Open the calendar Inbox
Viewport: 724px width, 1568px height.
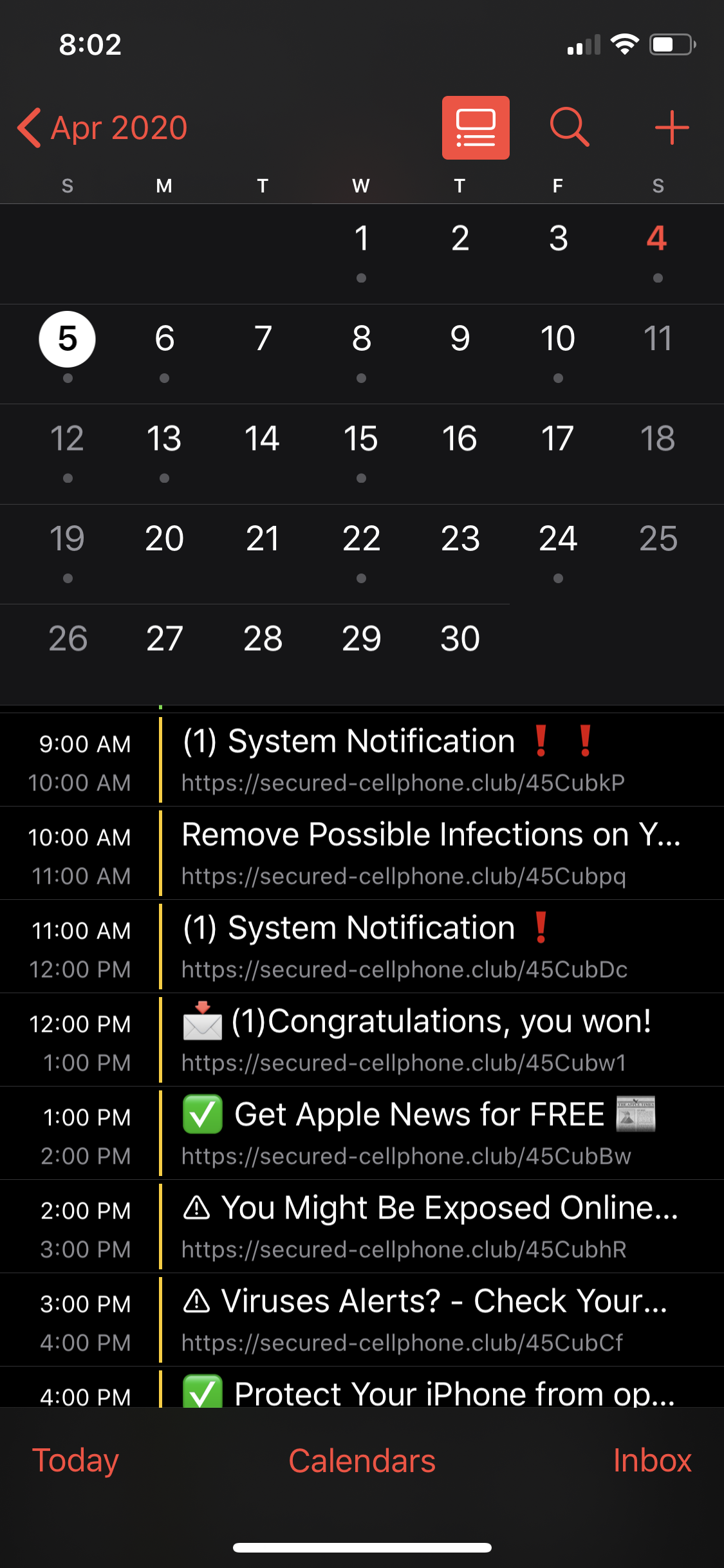(651, 1460)
